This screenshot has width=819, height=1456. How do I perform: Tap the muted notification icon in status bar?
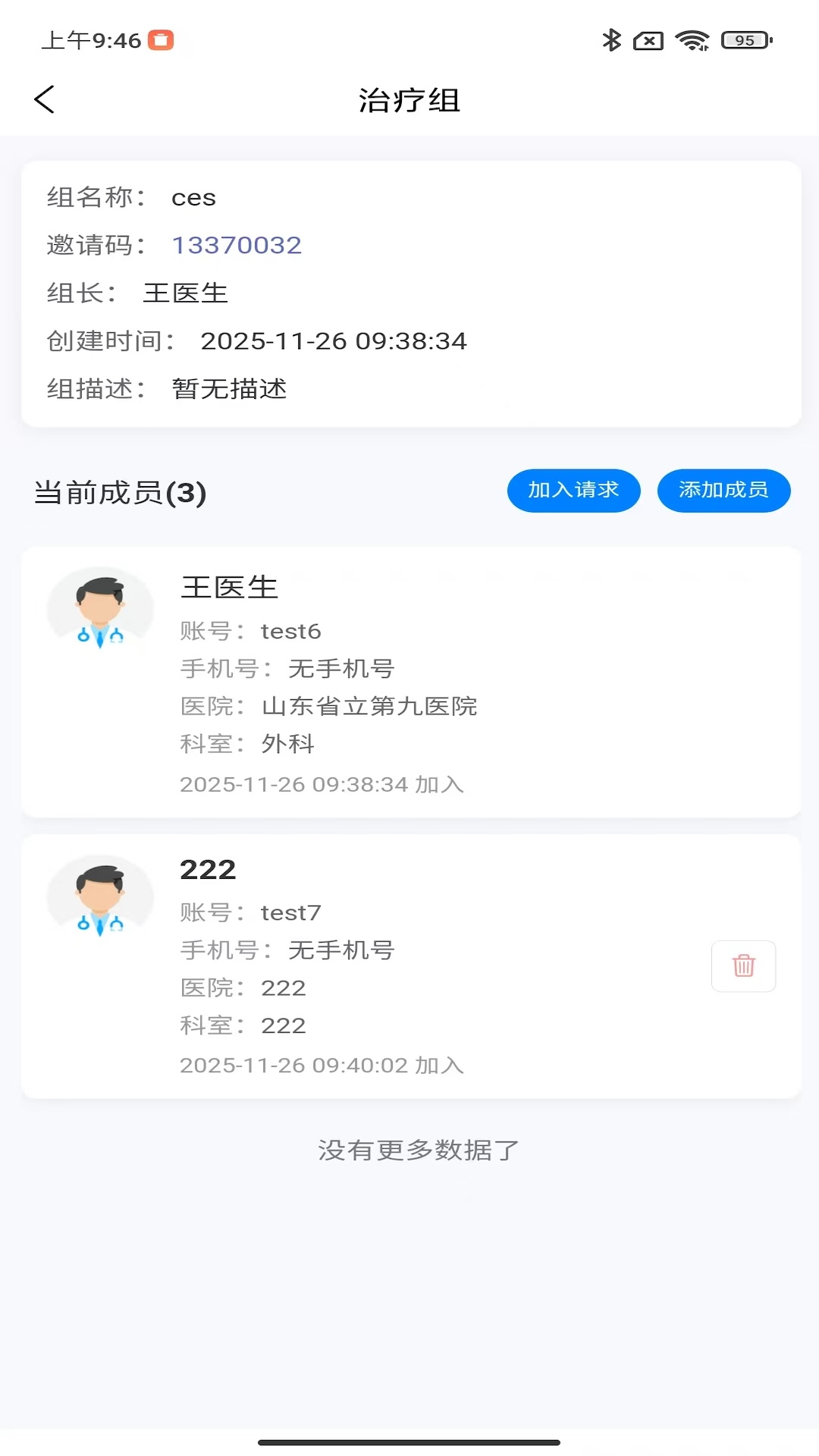click(x=647, y=42)
